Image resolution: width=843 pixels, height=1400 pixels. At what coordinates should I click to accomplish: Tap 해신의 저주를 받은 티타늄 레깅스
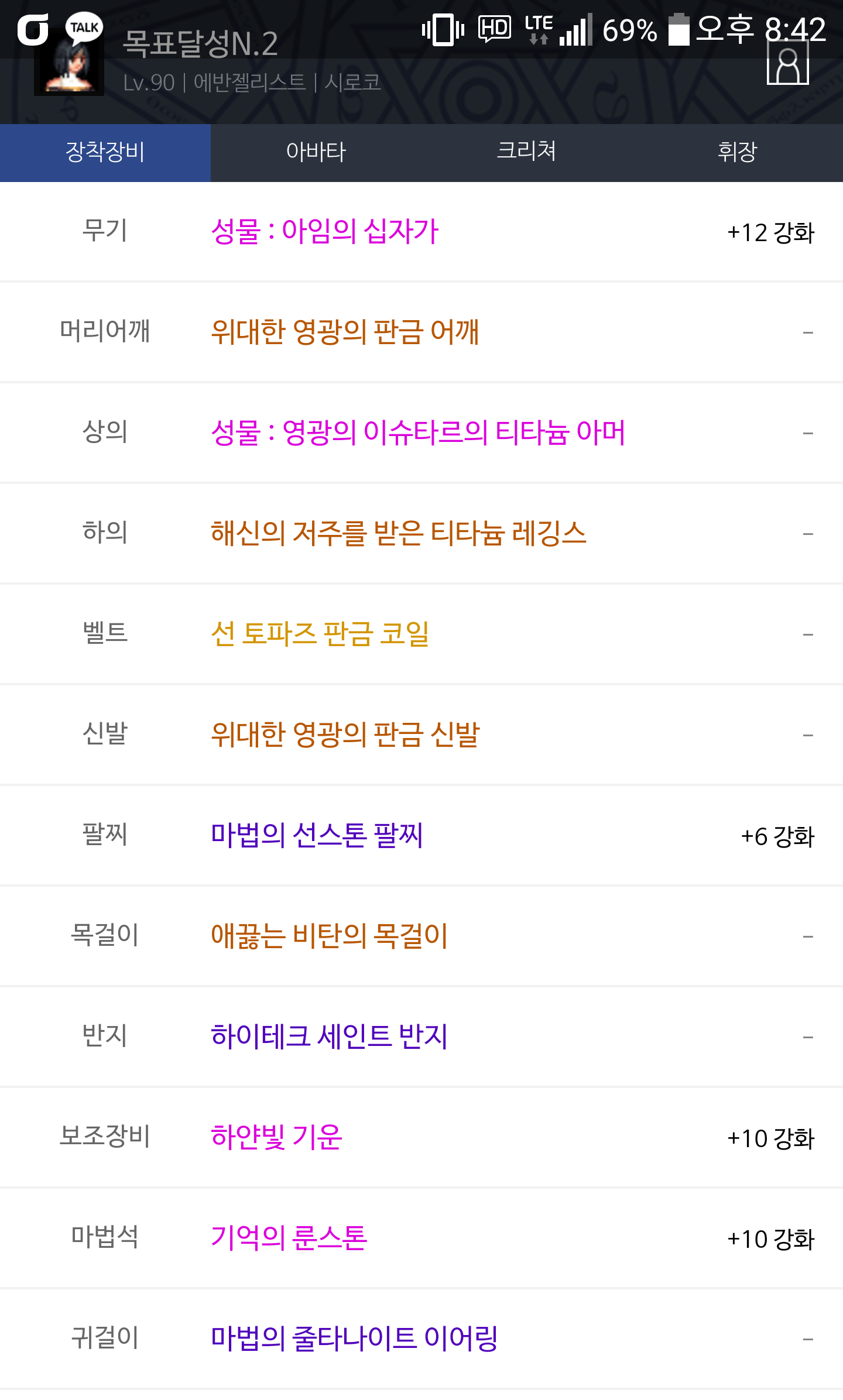[x=399, y=533]
